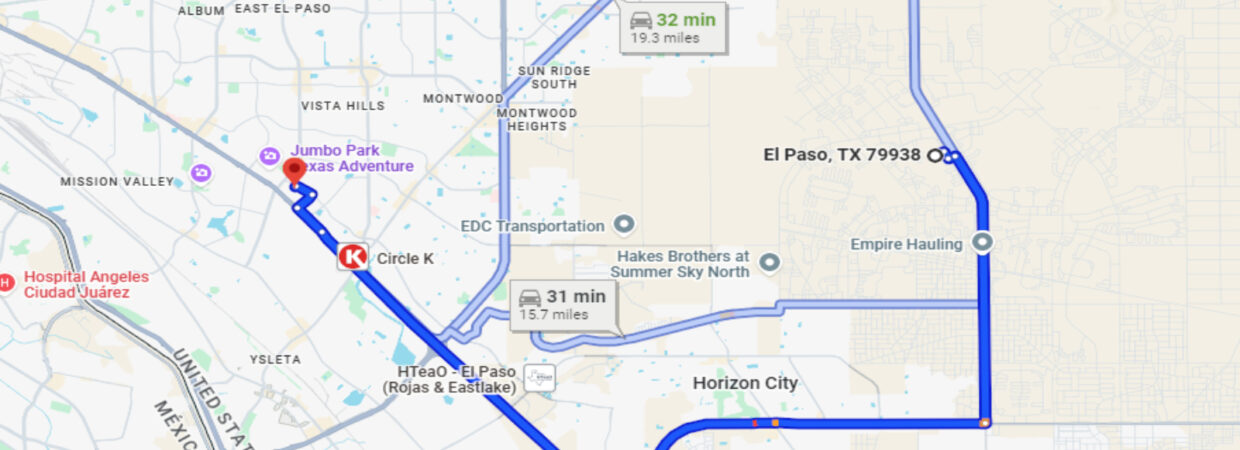Screen dimensions: 1240x450
Task: Open the Circle K map pin
Action: click(353, 257)
